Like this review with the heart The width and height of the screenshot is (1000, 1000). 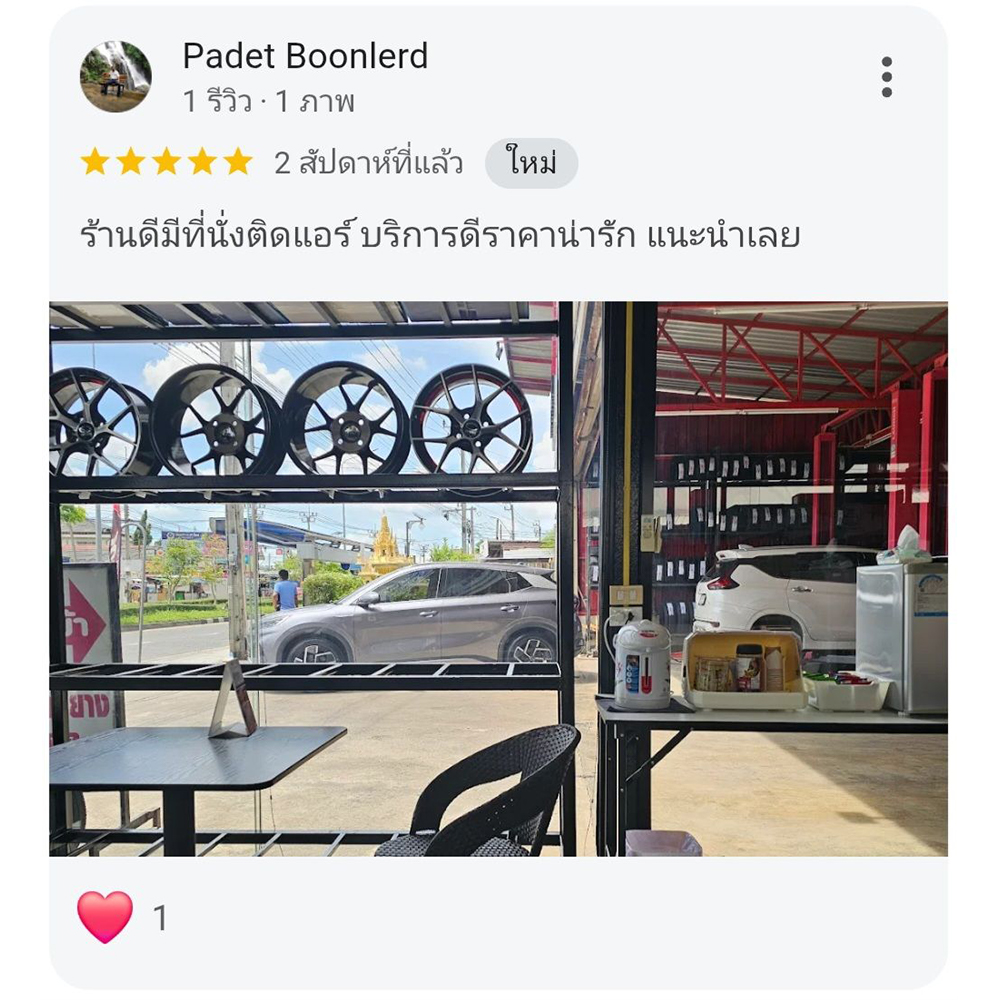pyautogui.click(x=105, y=917)
